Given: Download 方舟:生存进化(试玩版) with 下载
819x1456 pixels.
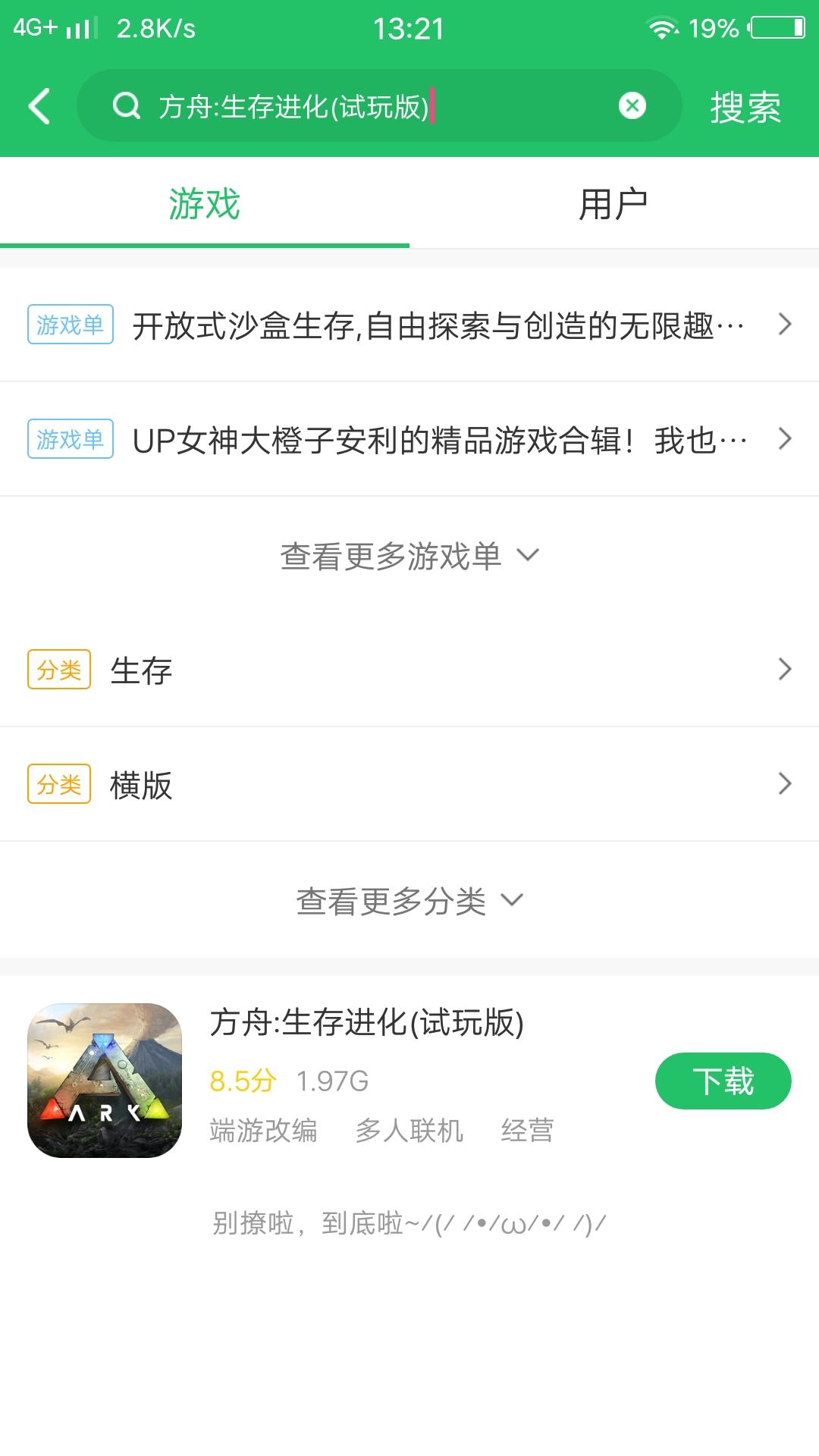Looking at the screenshot, I should coord(723,1081).
